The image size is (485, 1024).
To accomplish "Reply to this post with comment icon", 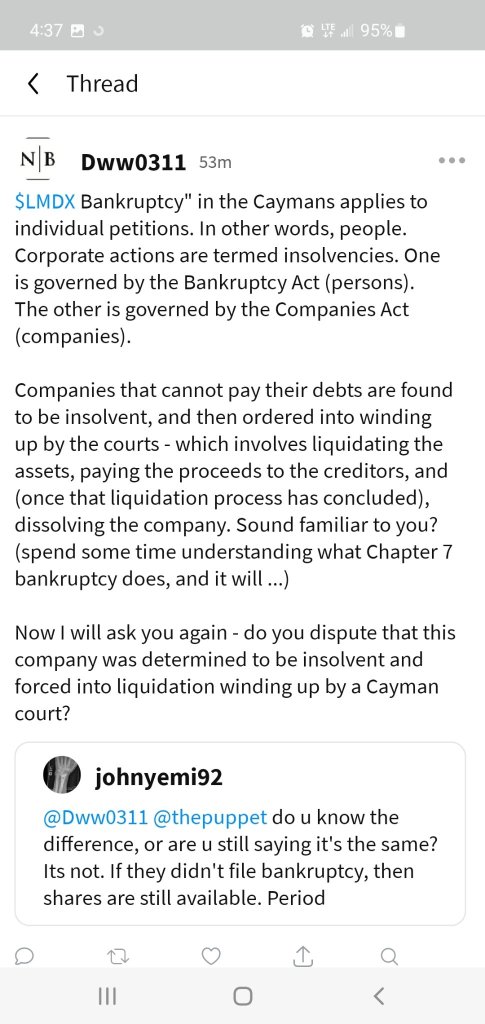I will (x=24, y=957).
